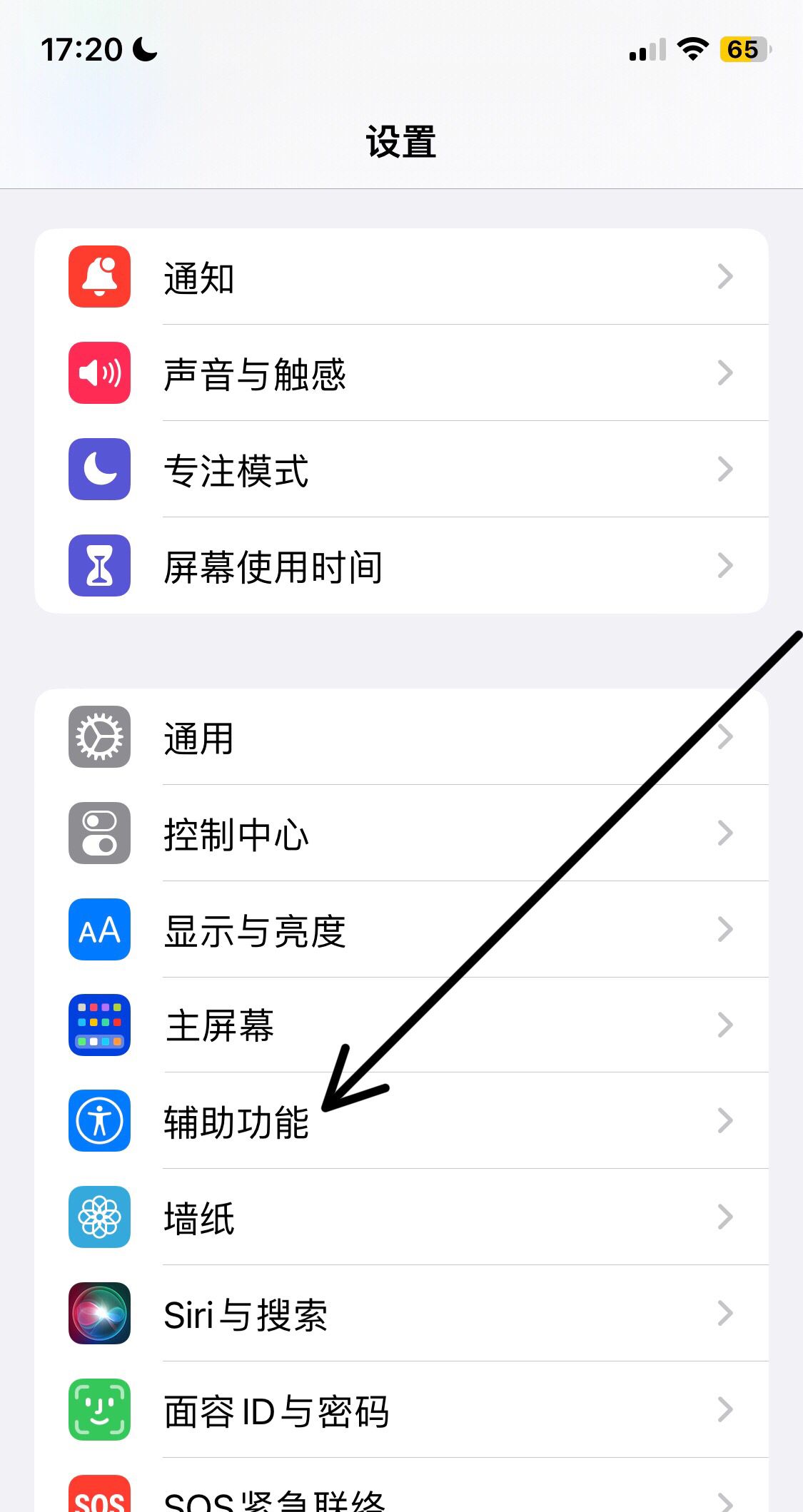Tap the Home Screen (主屏幕) grid icon
Screen dimensions: 803x1512
[100, 1025]
